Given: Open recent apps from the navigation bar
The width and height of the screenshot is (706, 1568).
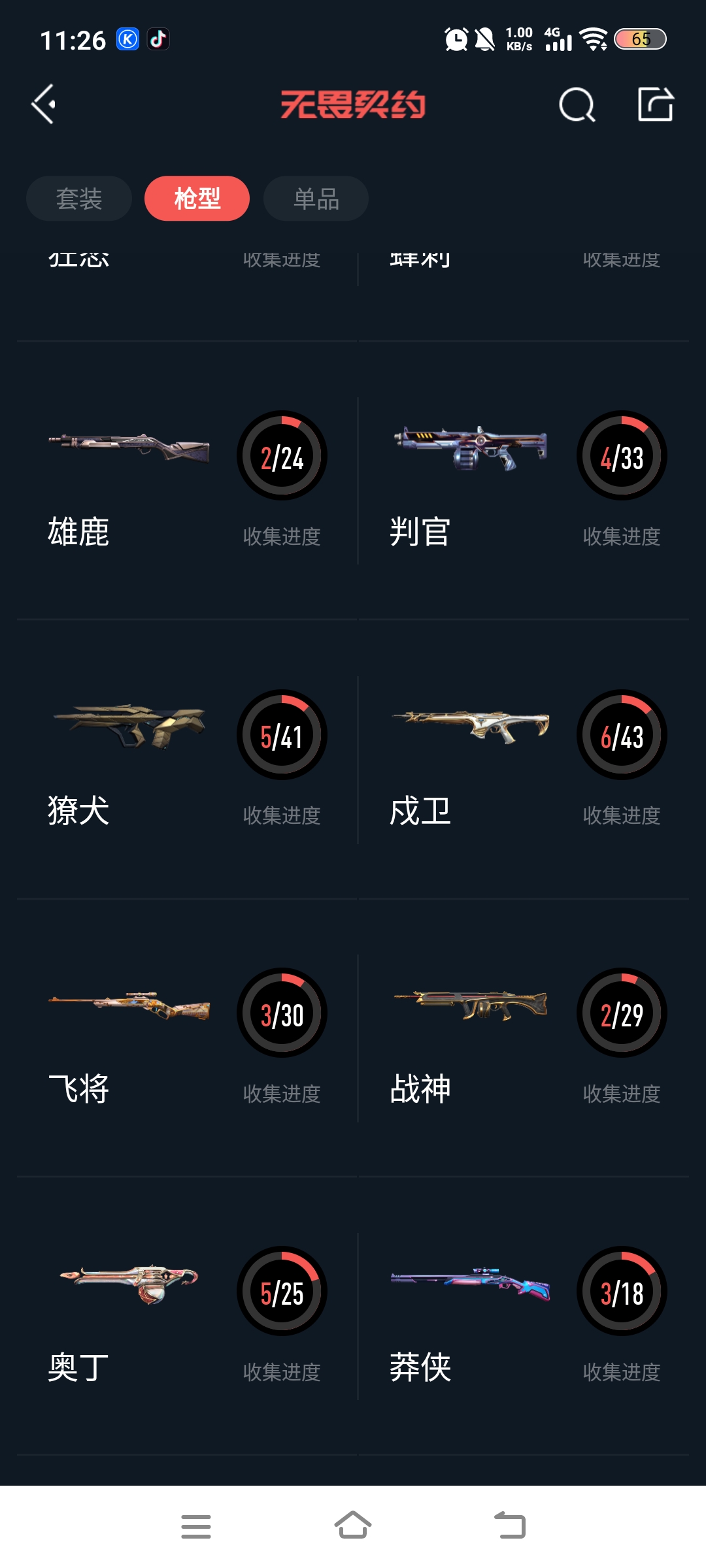Looking at the screenshot, I should (195, 1526).
